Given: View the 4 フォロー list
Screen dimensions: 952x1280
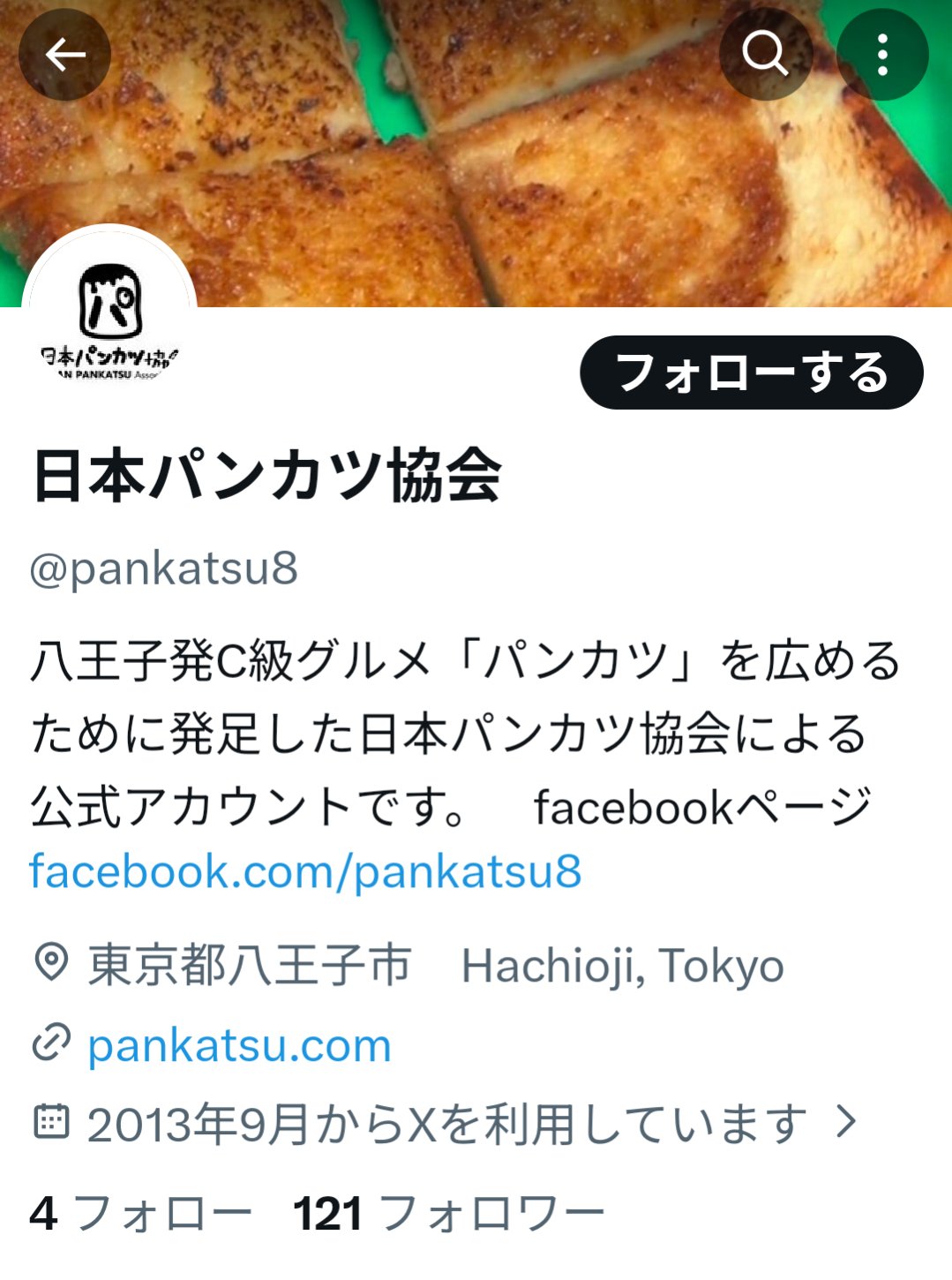Looking at the screenshot, I should tap(141, 1214).
